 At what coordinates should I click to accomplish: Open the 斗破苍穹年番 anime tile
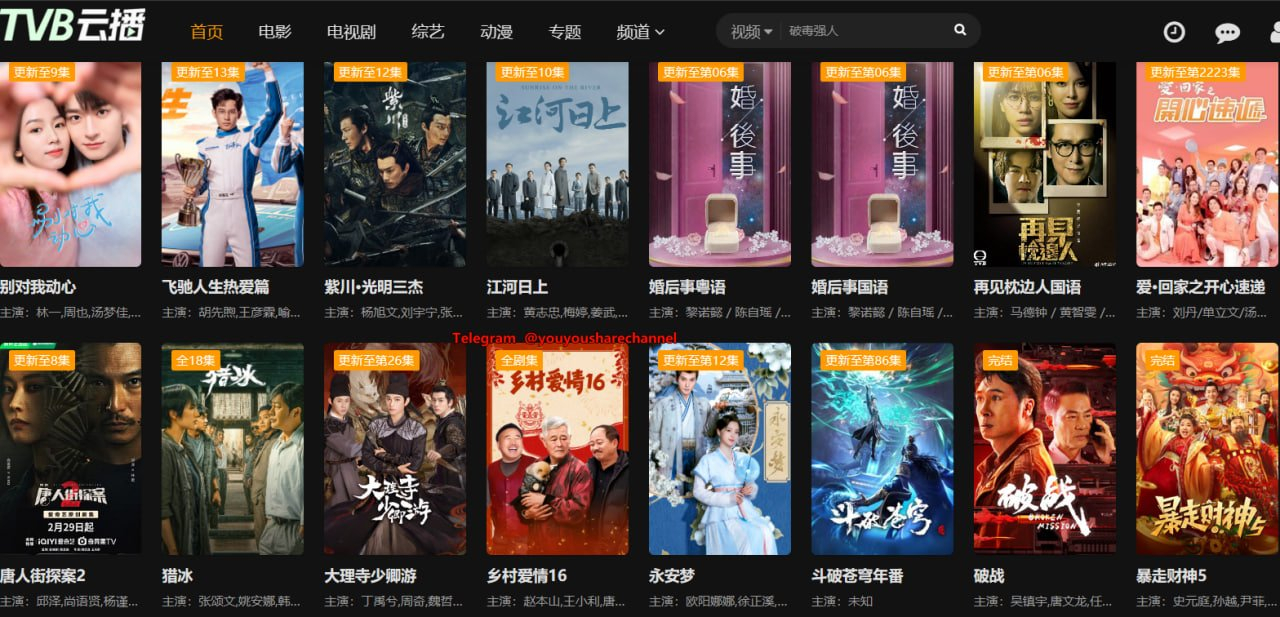[882, 449]
